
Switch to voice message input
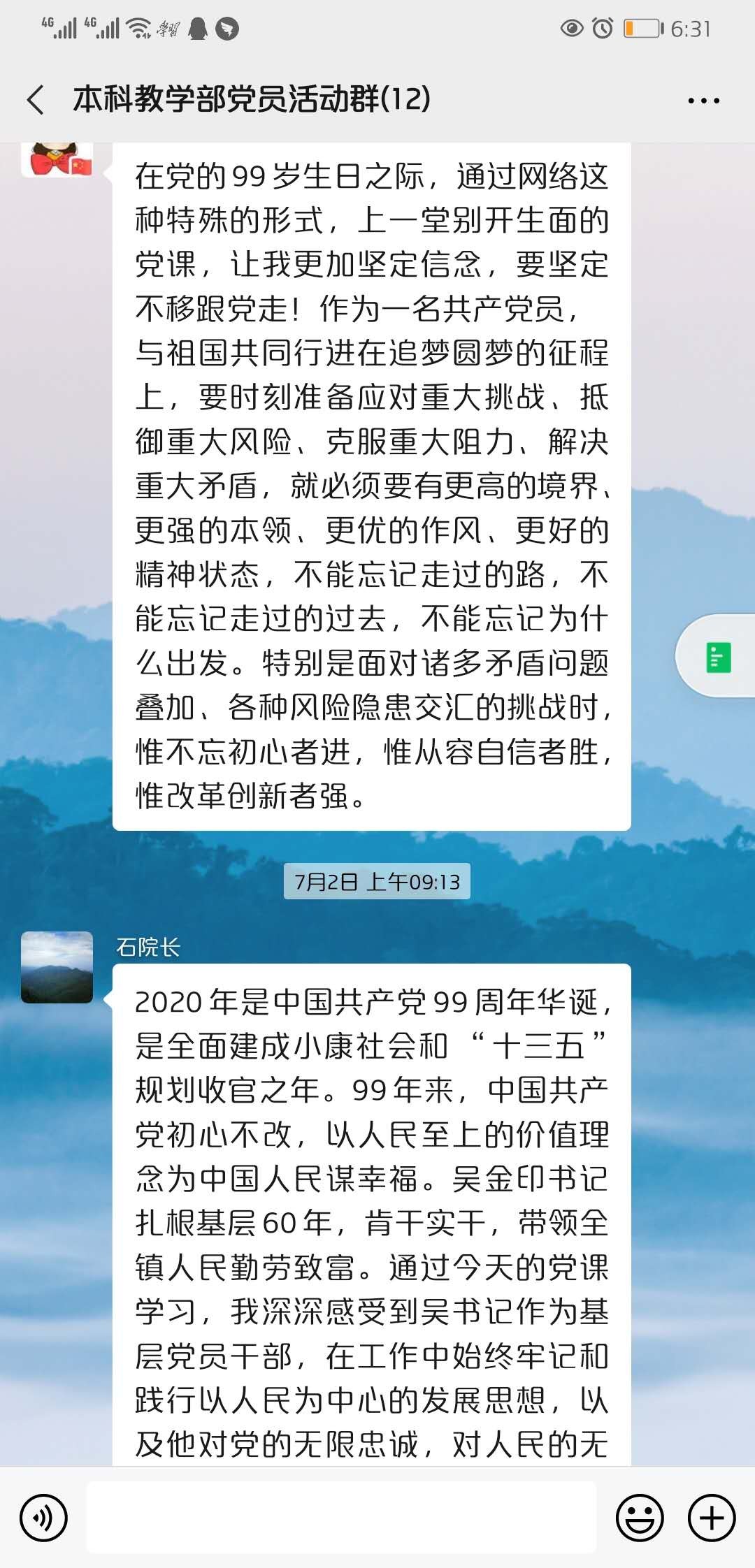coord(44,1518)
